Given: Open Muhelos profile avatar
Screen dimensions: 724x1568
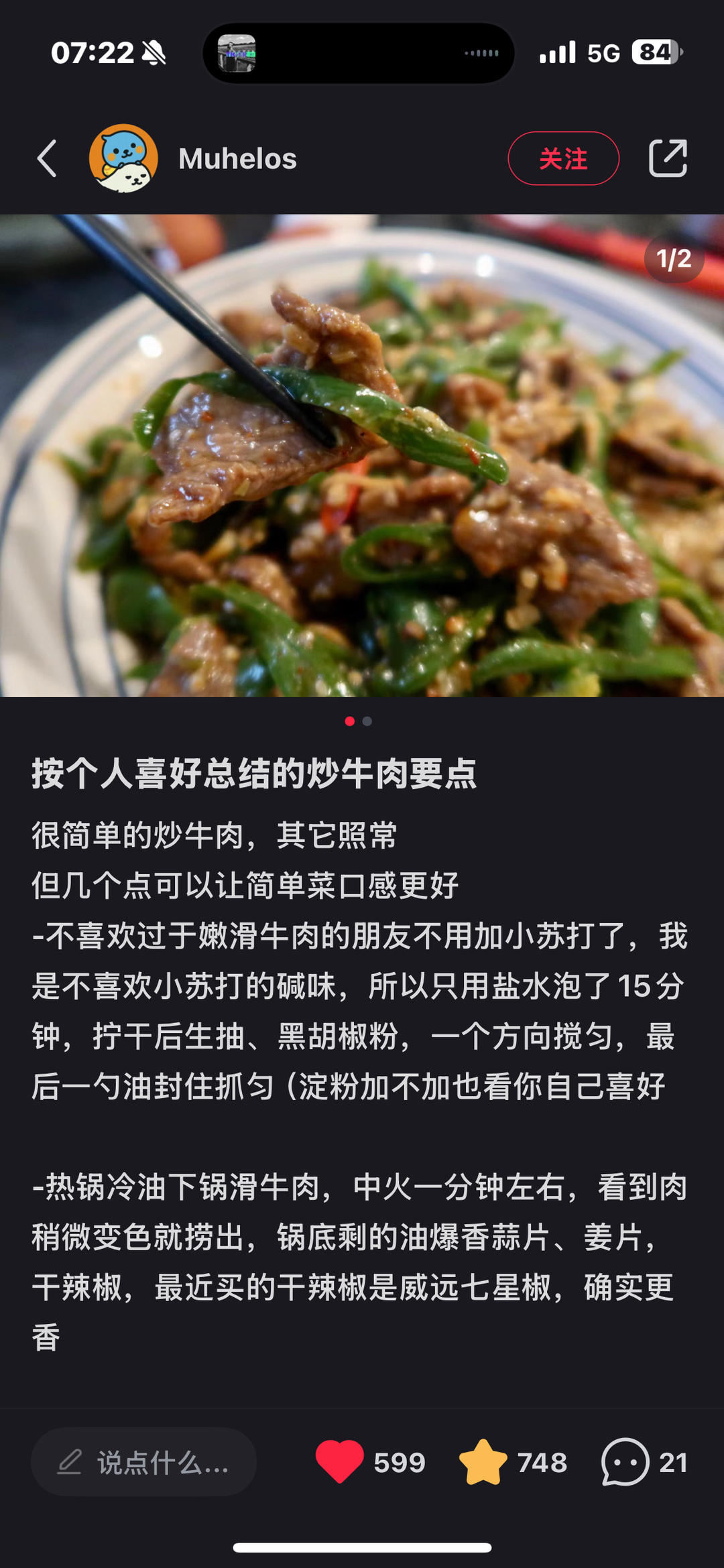Looking at the screenshot, I should [123, 159].
